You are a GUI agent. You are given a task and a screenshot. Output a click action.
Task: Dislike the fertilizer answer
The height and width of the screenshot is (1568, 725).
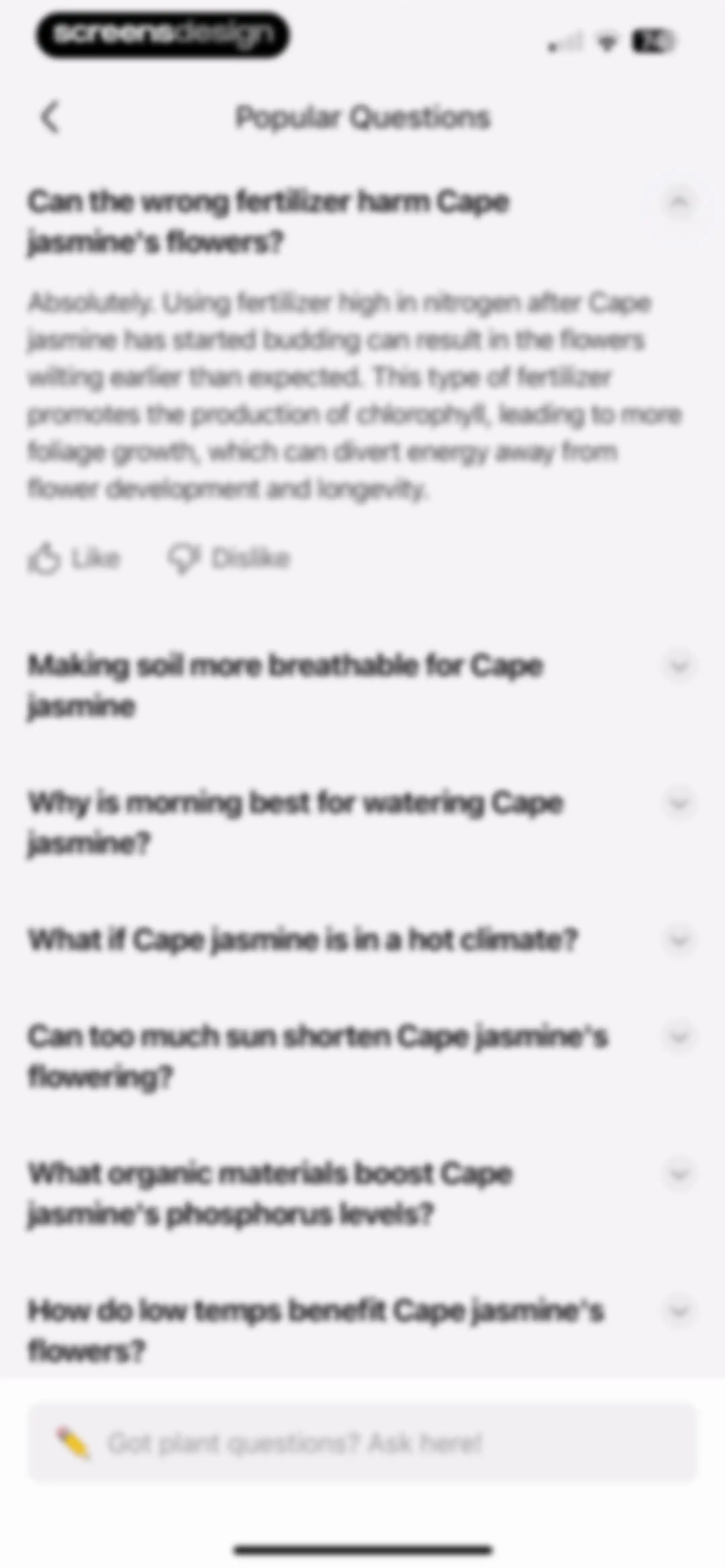[x=230, y=559]
